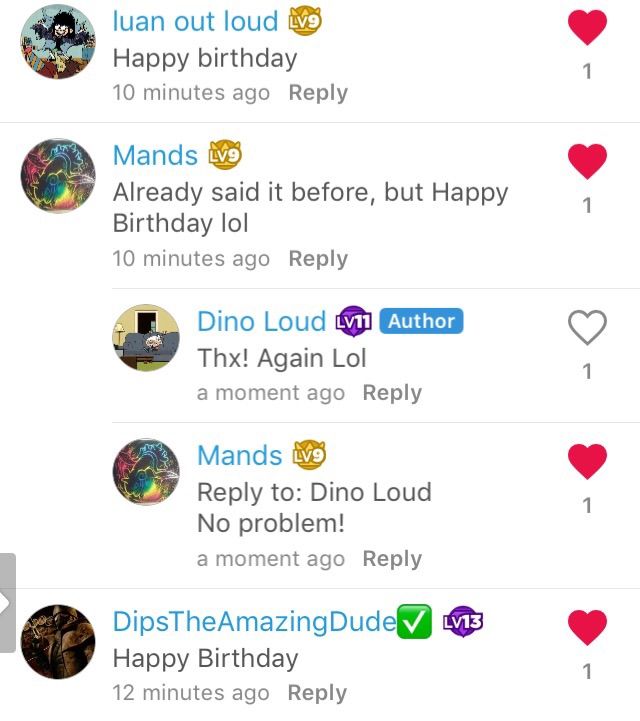
Task: Reply to DipsTheAmazingDude's Happy Birthday comment
Action: [317, 693]
